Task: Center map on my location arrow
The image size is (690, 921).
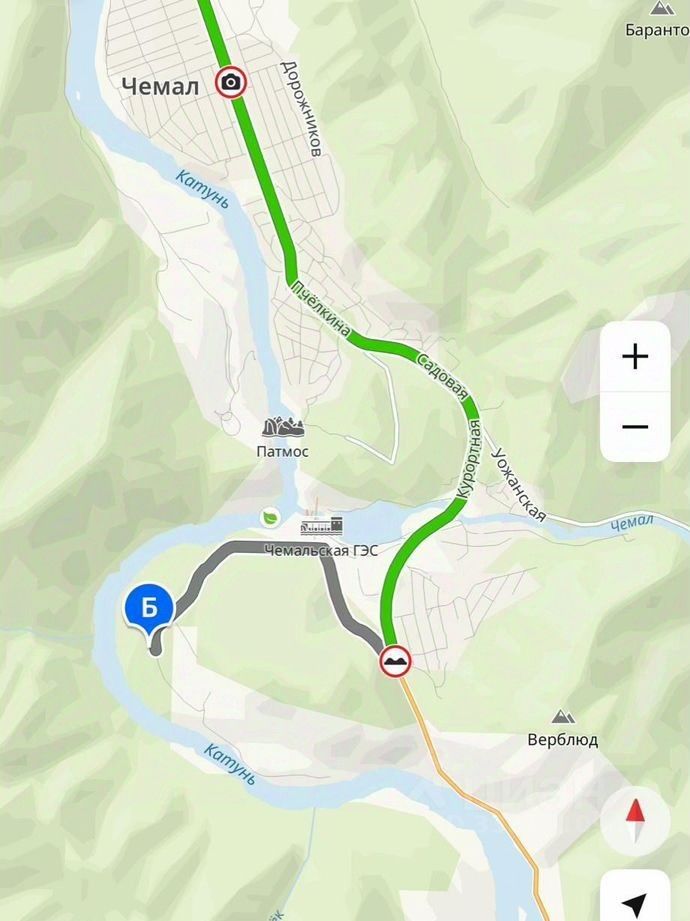Action: click(x=635, y=899)
